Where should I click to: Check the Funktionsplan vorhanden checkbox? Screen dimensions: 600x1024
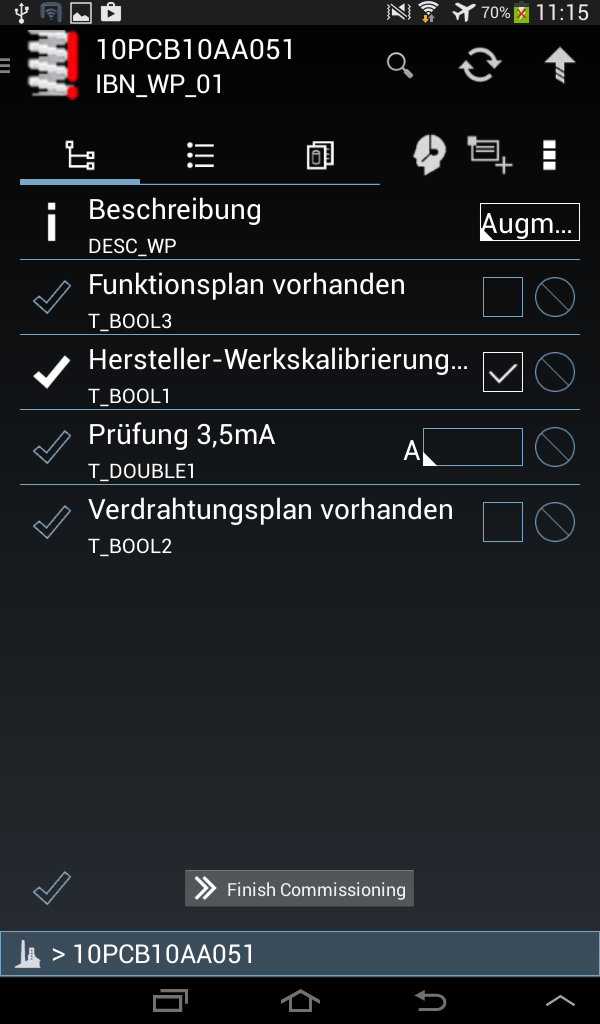click(502, 297)
